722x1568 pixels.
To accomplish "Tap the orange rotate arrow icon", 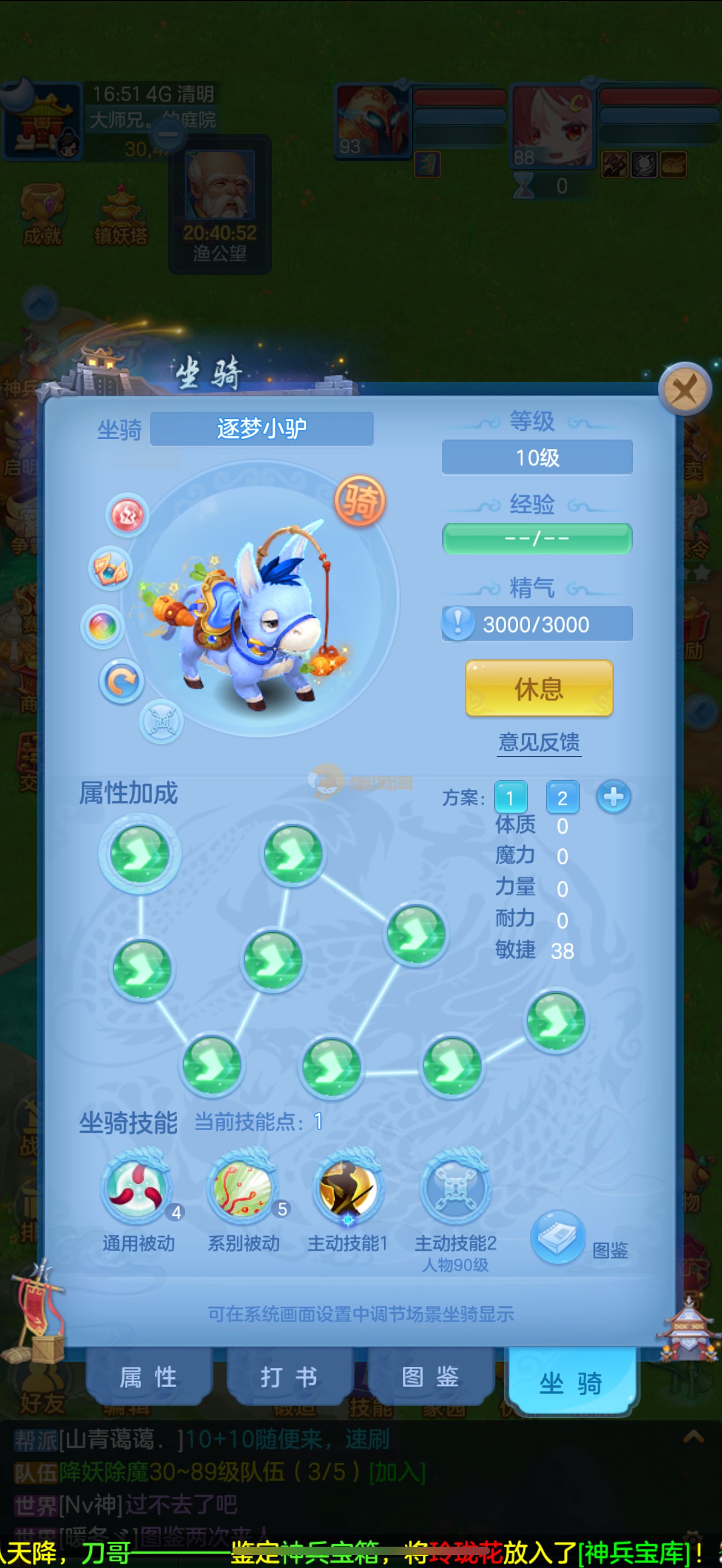I will click(x=121, y=681).
